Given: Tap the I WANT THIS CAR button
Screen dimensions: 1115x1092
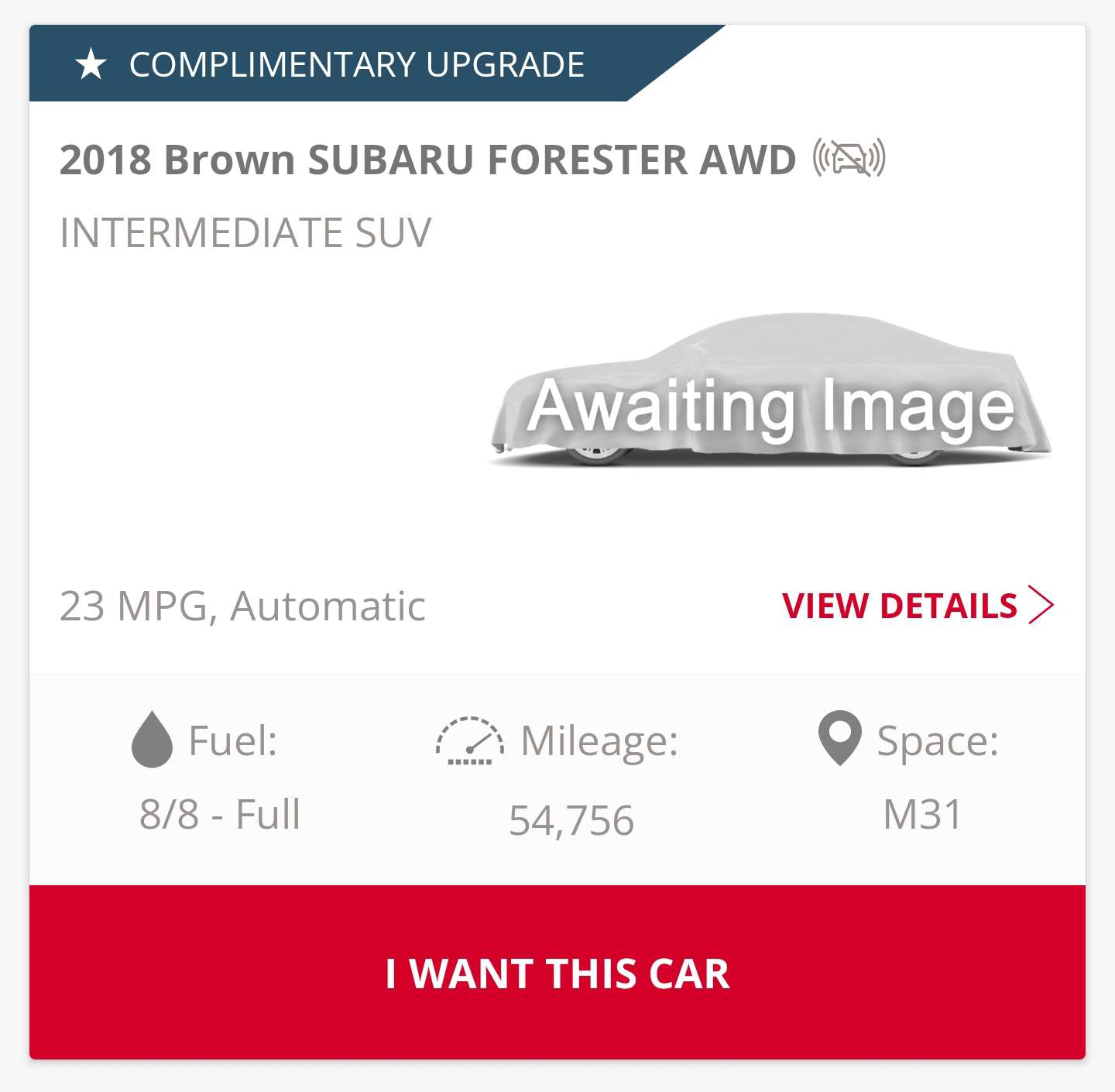Looking at the screenshot, I should (557, 972).
